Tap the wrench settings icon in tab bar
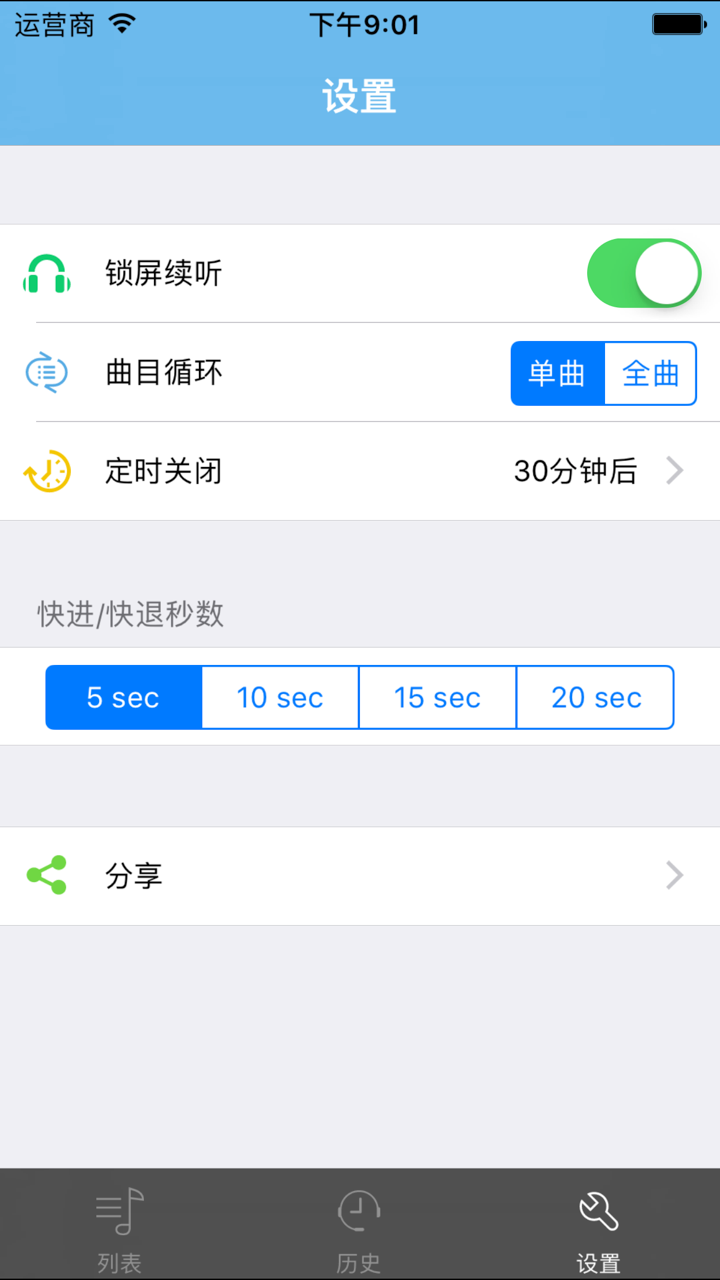The height and width of the screenshot is (1280, 720). point(598,1210)
